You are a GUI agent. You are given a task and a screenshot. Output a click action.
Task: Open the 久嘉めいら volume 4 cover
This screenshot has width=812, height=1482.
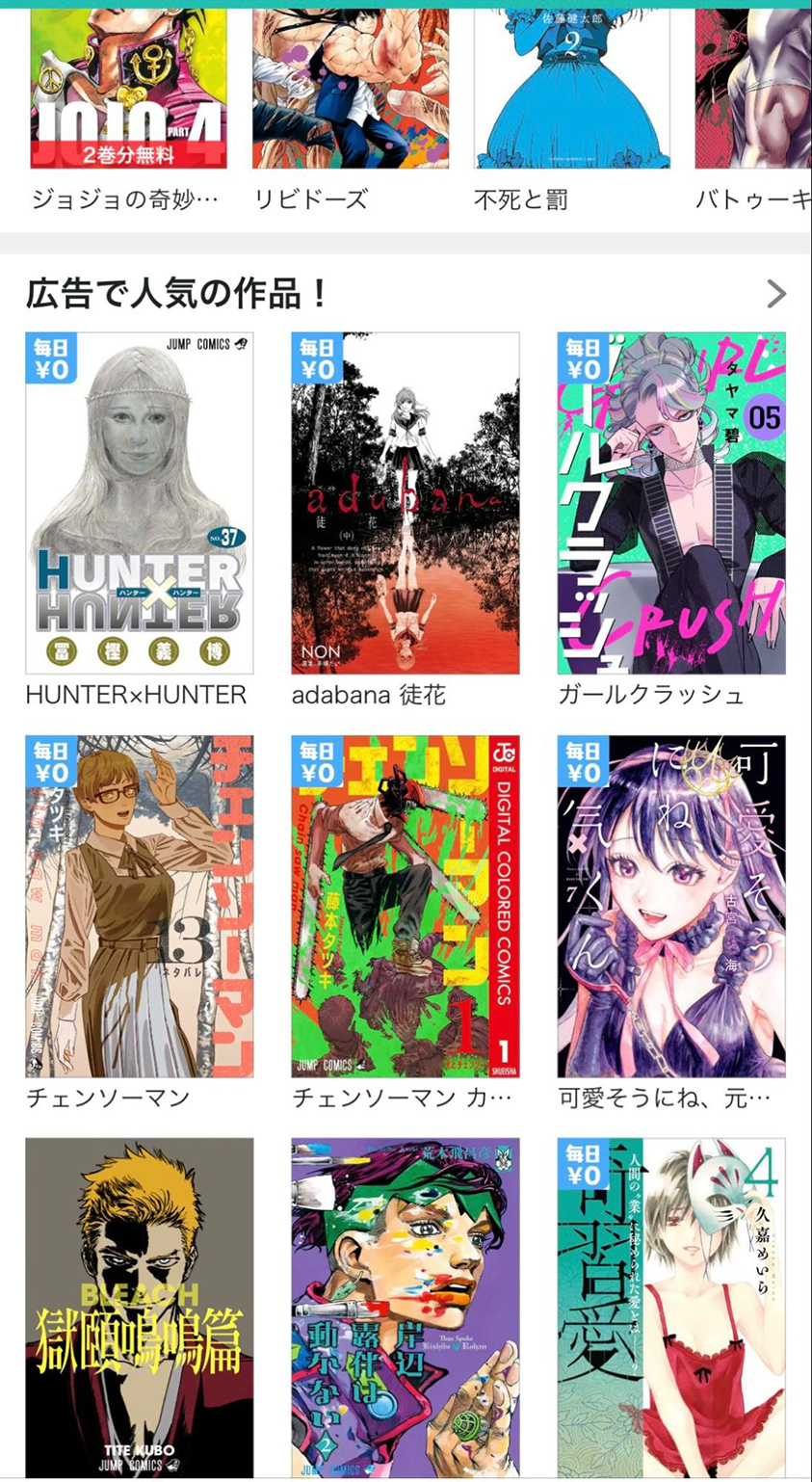tap(671, 1308)
